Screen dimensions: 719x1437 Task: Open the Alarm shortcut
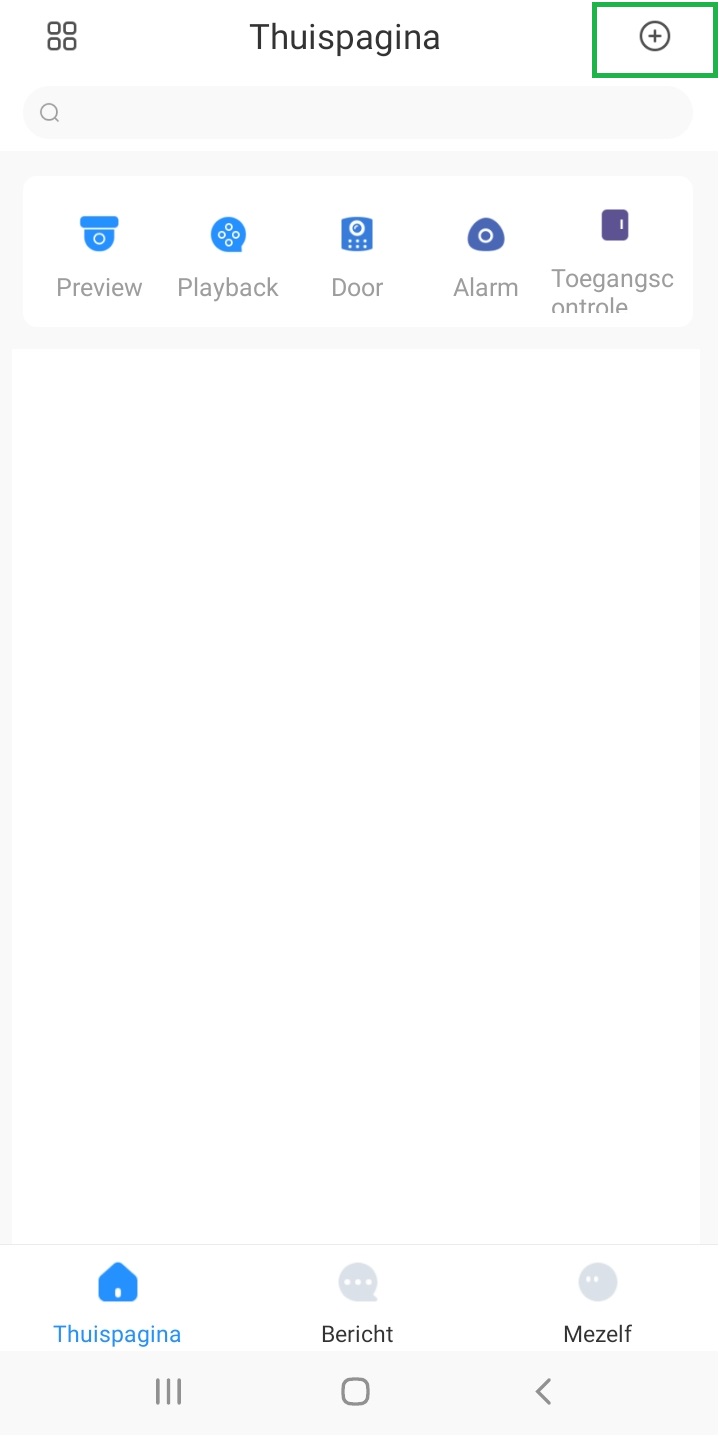point(486,255)
